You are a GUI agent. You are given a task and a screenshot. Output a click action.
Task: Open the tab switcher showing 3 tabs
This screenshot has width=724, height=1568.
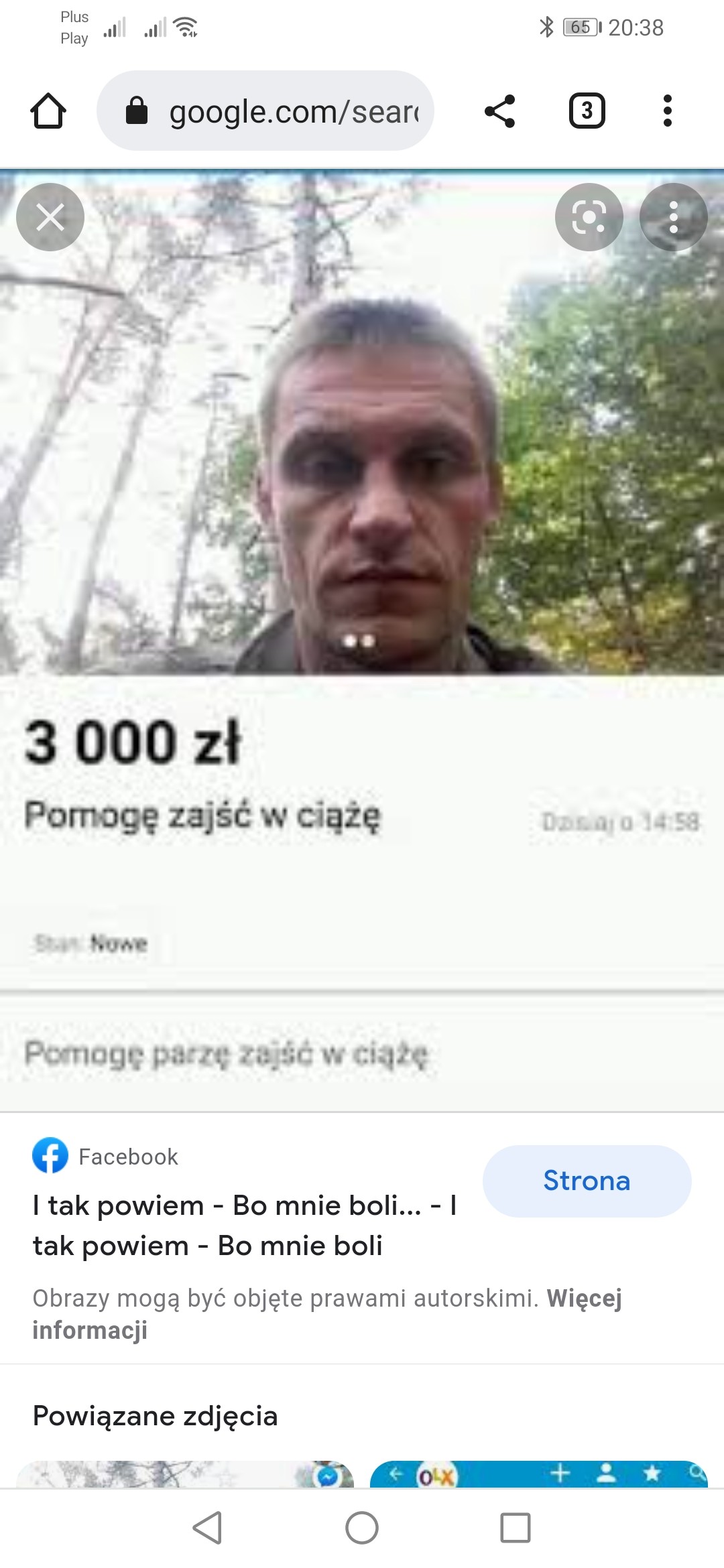[x=587, y=111]
